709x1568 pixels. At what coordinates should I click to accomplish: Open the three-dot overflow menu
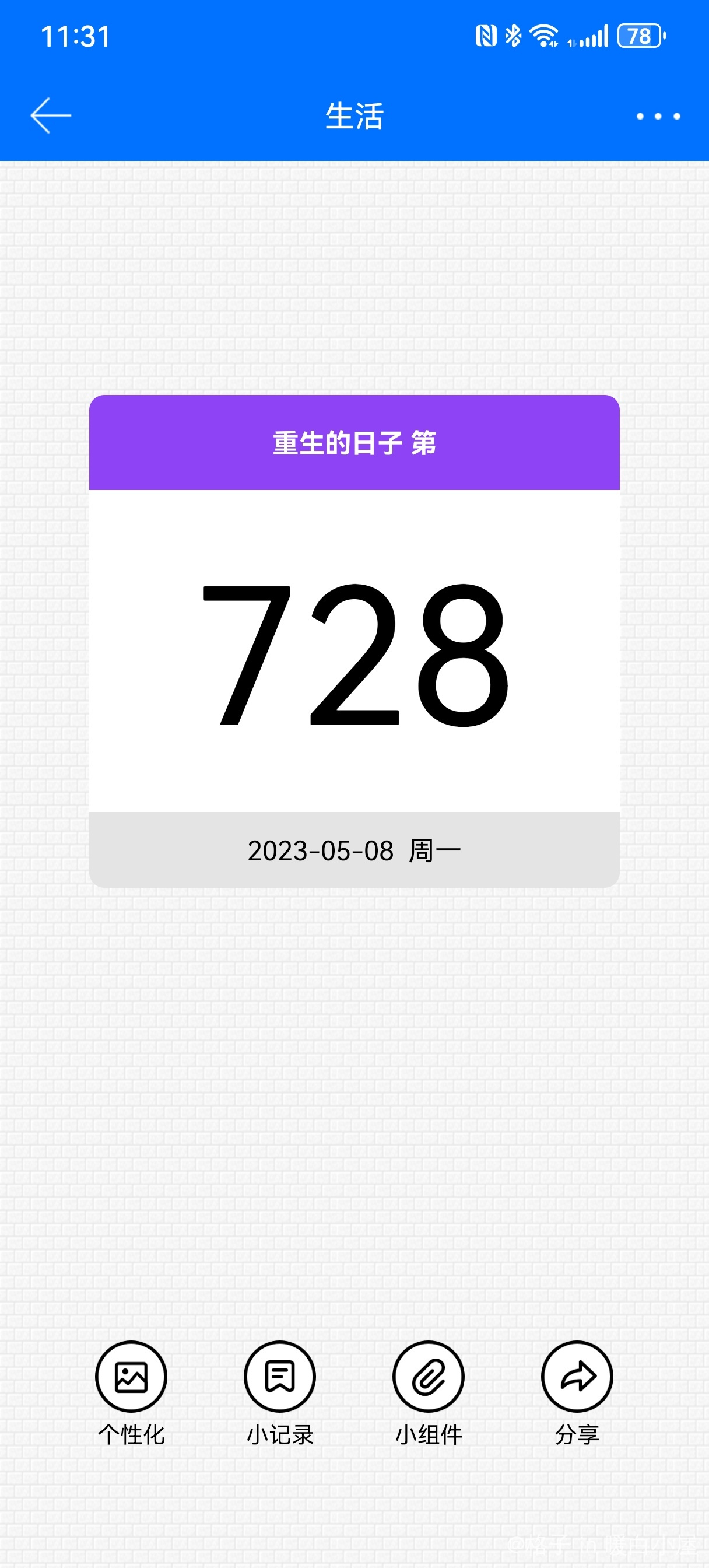(x=658, y=116)
